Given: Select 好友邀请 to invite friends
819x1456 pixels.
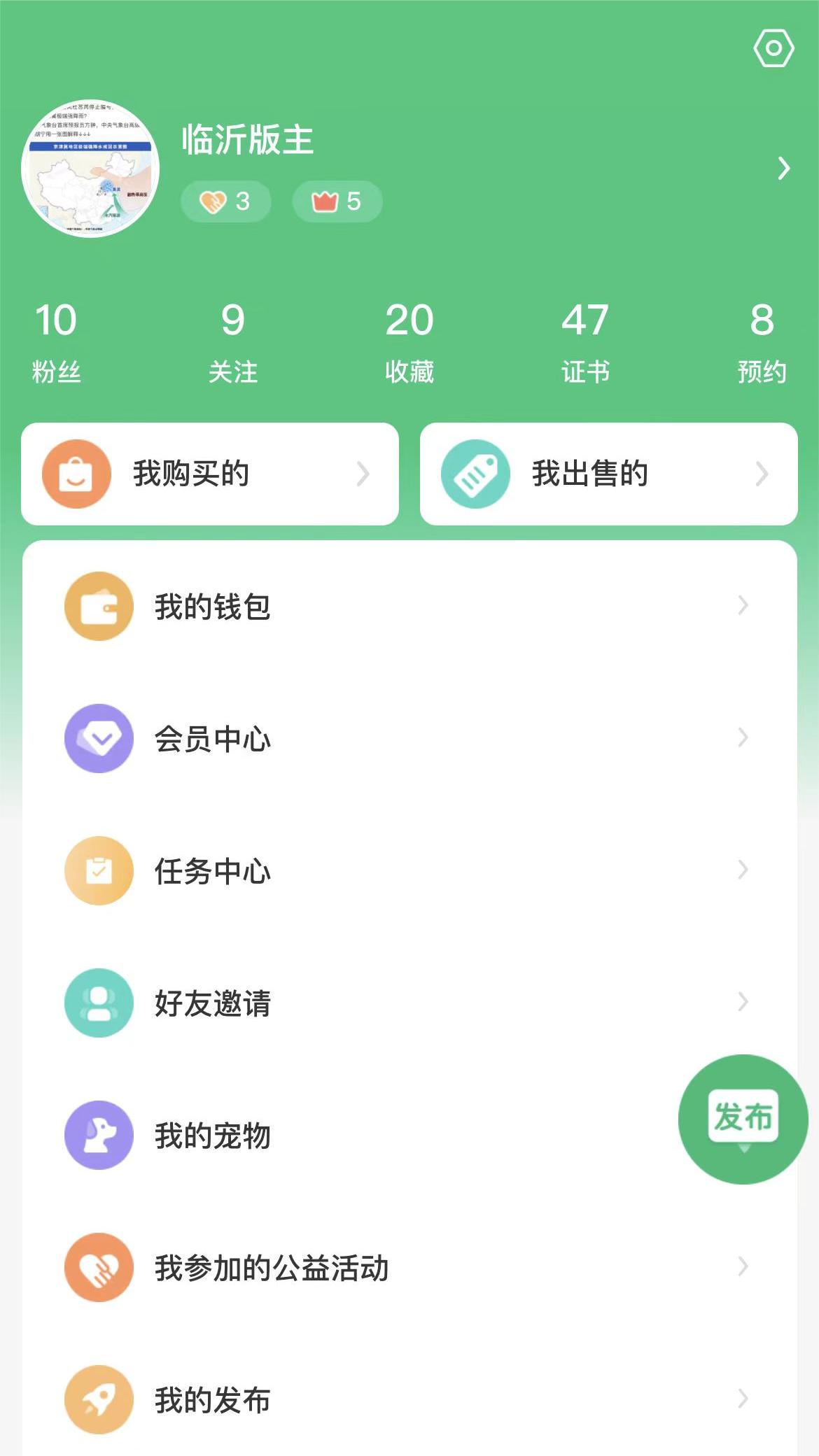Looking at the screenshot, I should pyautogui.click(x=409, y=1003).
